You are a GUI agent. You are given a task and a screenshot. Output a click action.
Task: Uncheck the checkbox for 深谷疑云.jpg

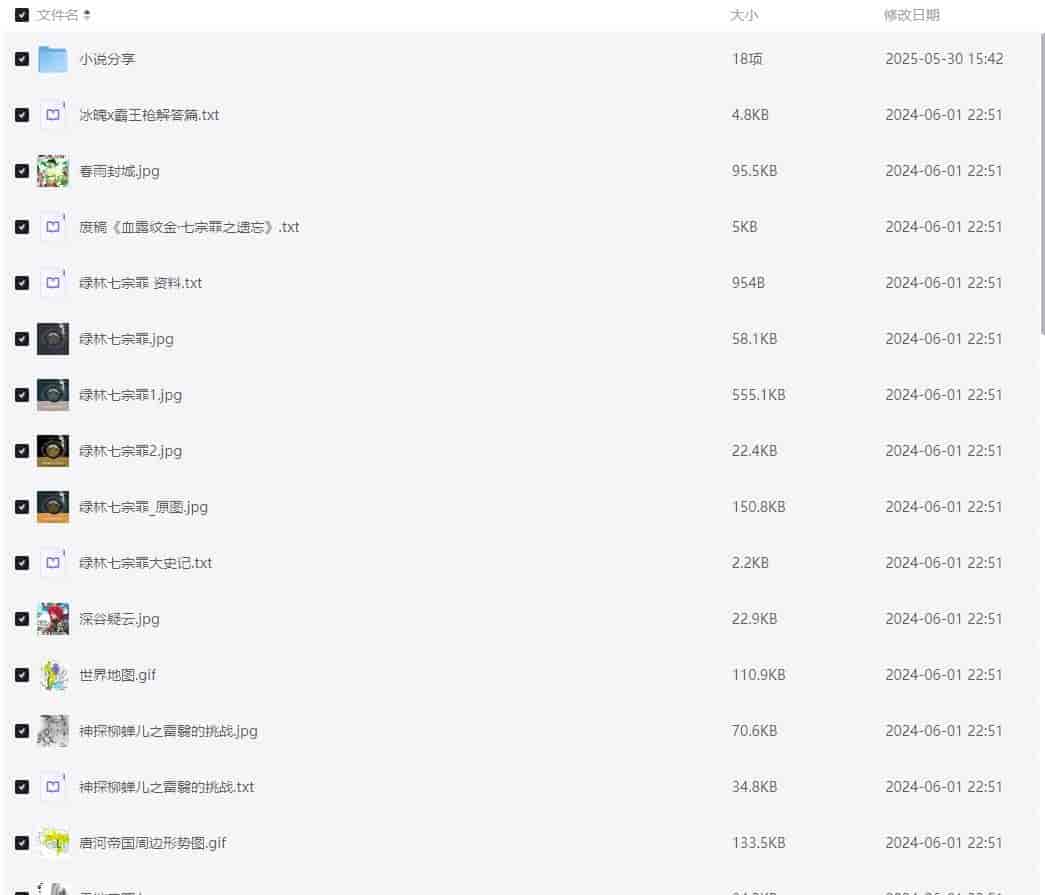click(x=22, y=619)
